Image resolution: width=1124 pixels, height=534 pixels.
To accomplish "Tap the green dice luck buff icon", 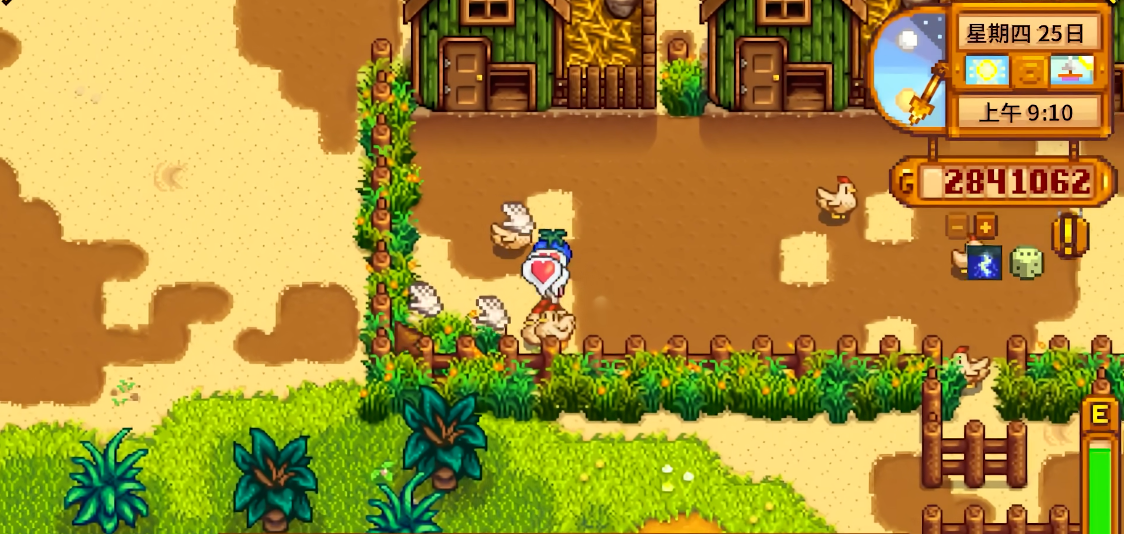I will [x=1025, y=263].
